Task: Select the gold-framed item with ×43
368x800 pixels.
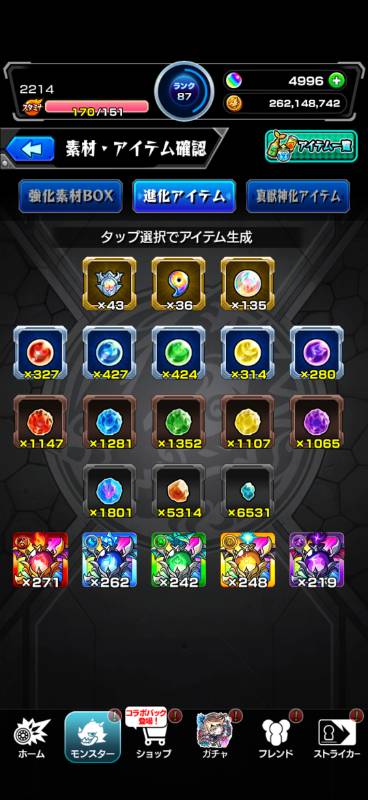Action: [x=109, y=283]
